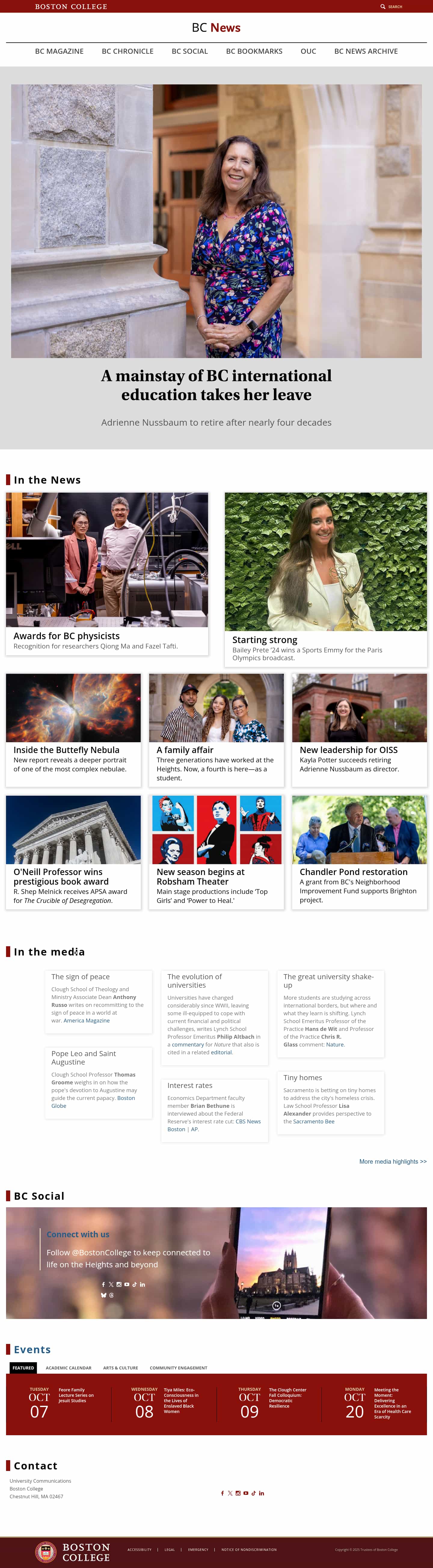Follow the America Magazine link
The width and height of the screenshot is (433, 1568).
coord(87,1021)
